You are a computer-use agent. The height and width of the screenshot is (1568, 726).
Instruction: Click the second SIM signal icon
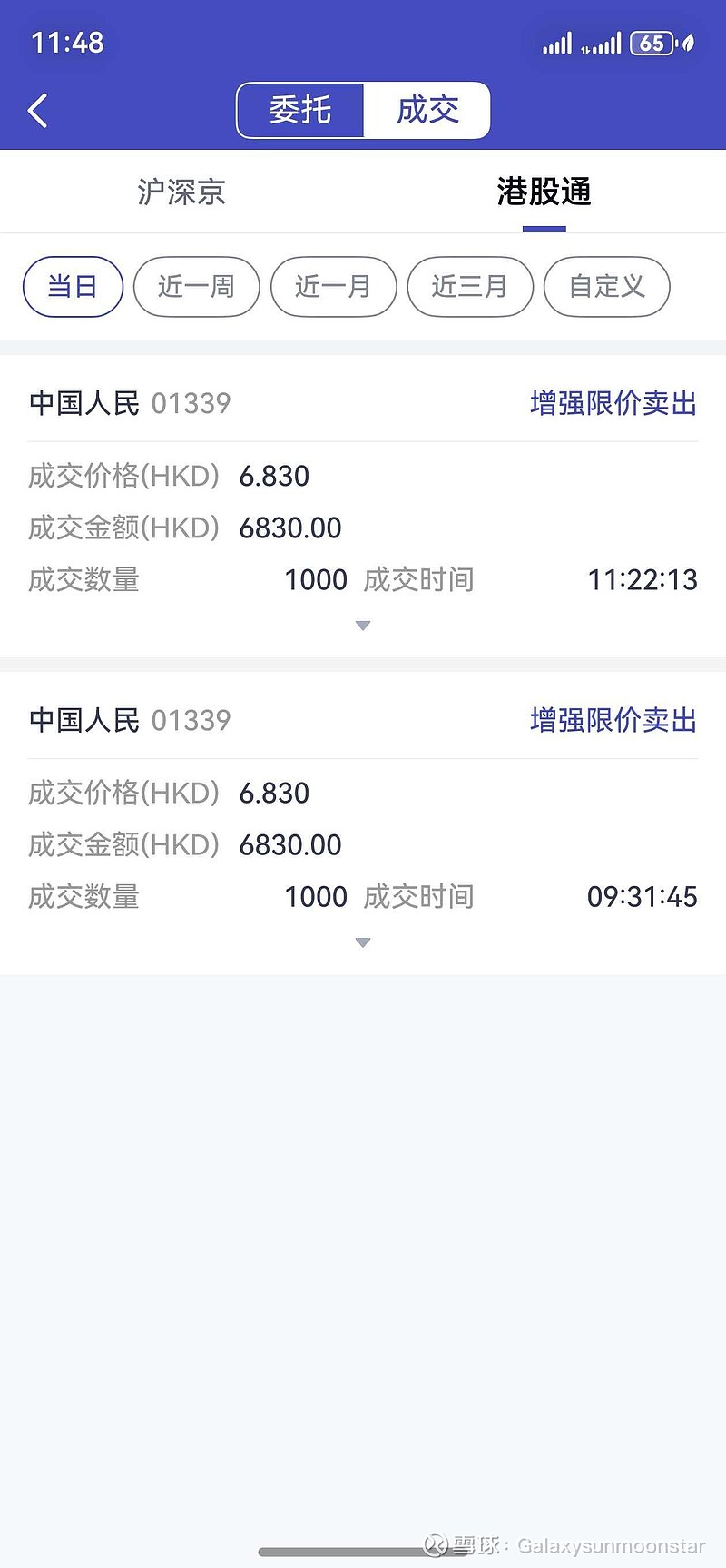[605, 42]
